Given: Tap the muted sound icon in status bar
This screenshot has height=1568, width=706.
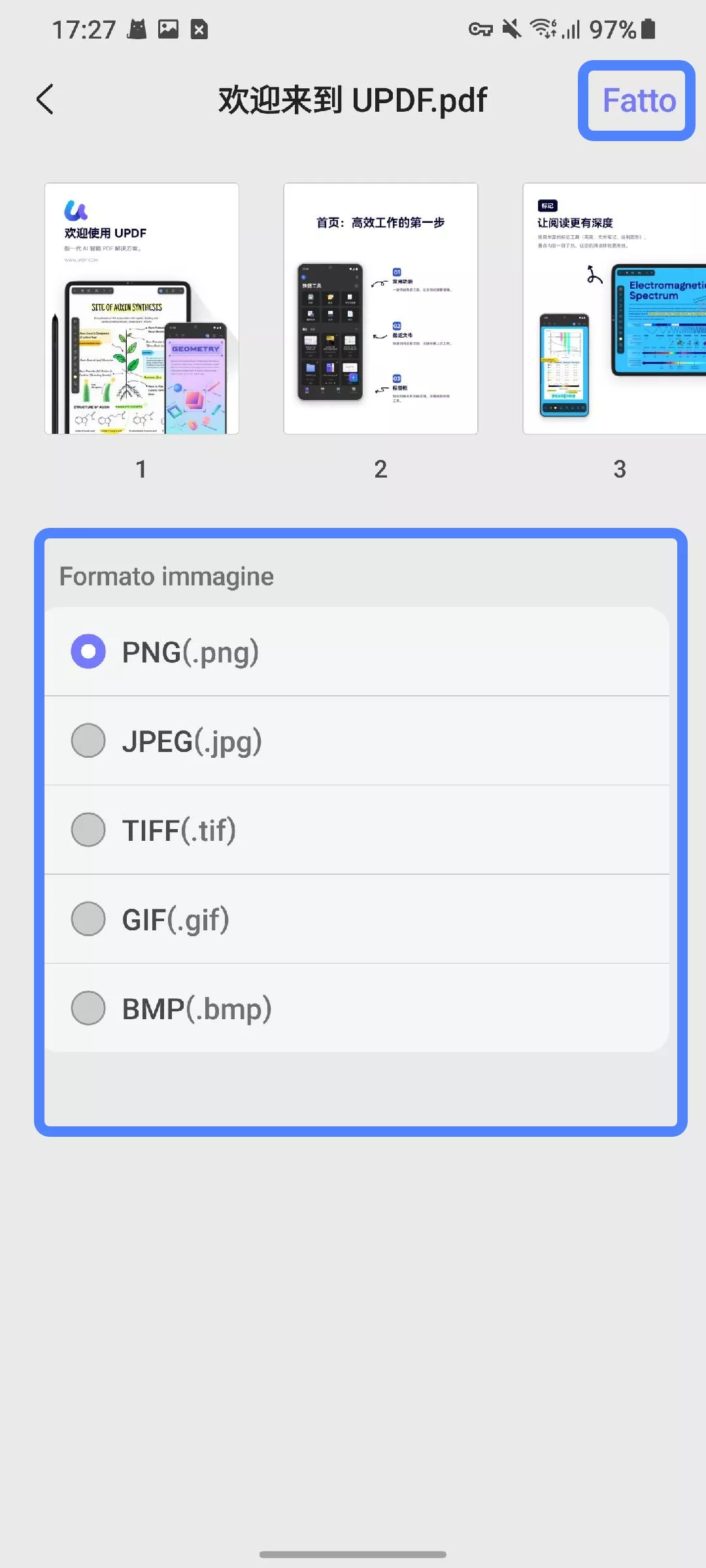Looking at the screenshot, I should pos(512,29).
